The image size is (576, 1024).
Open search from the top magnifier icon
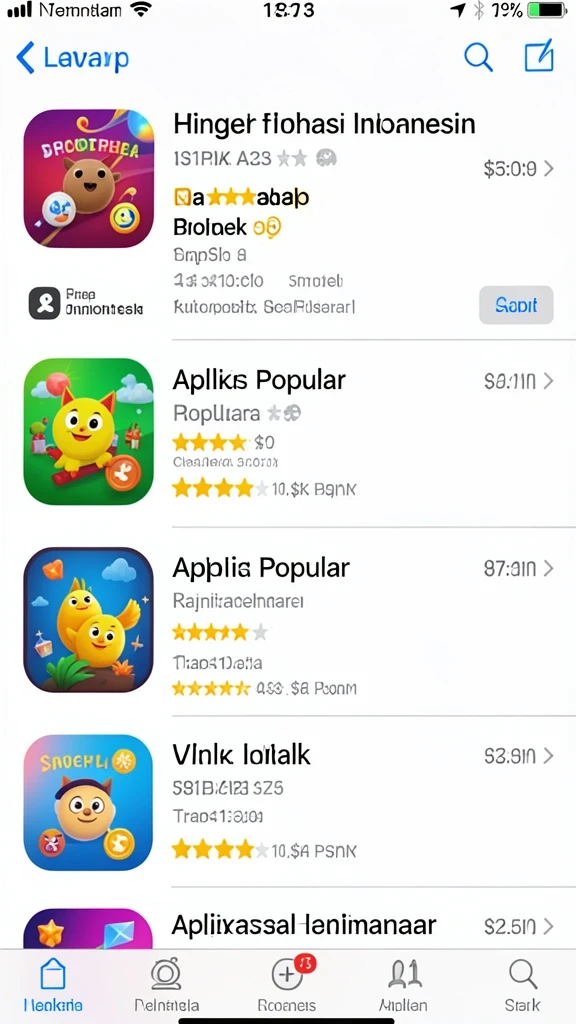(x=478, y=57)
